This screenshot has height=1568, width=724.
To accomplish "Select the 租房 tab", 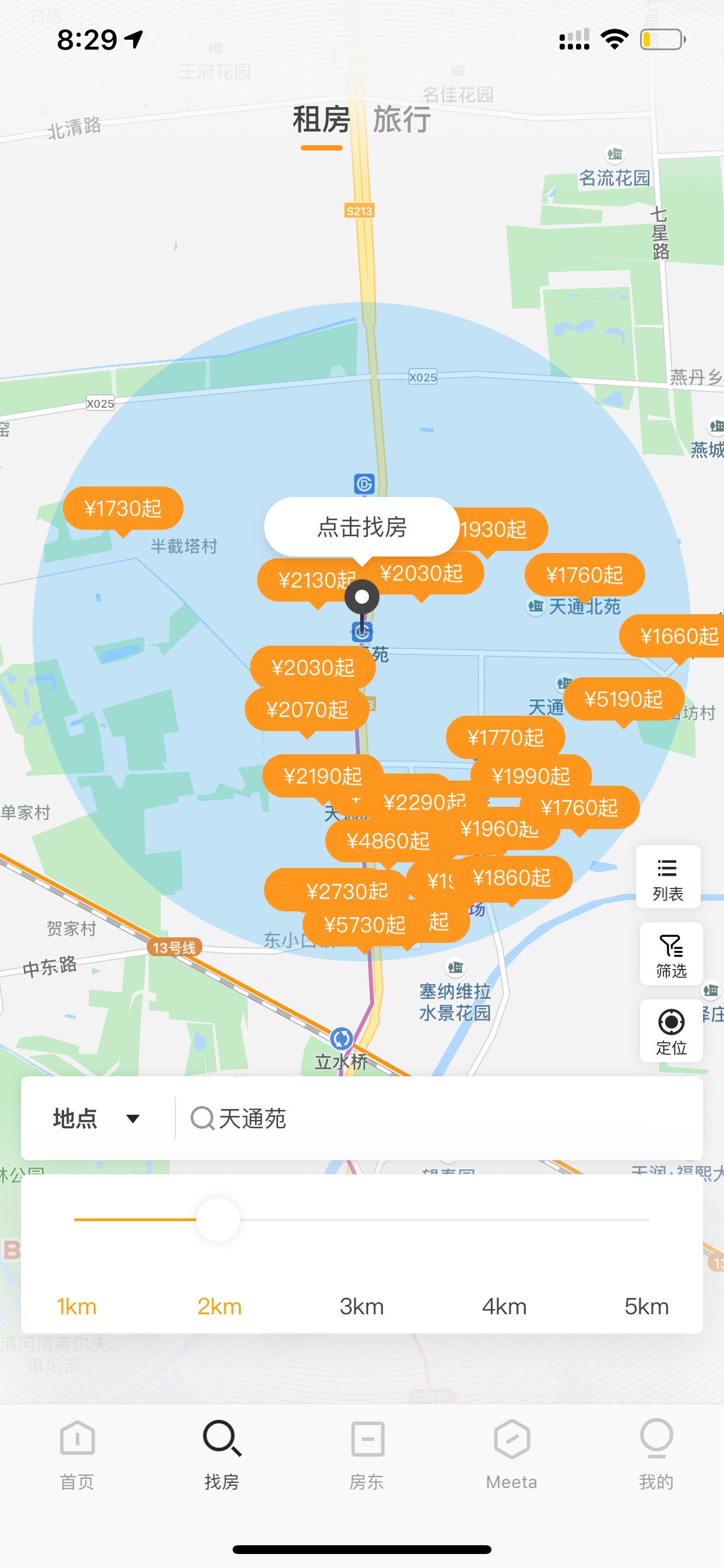I will 321,118.
